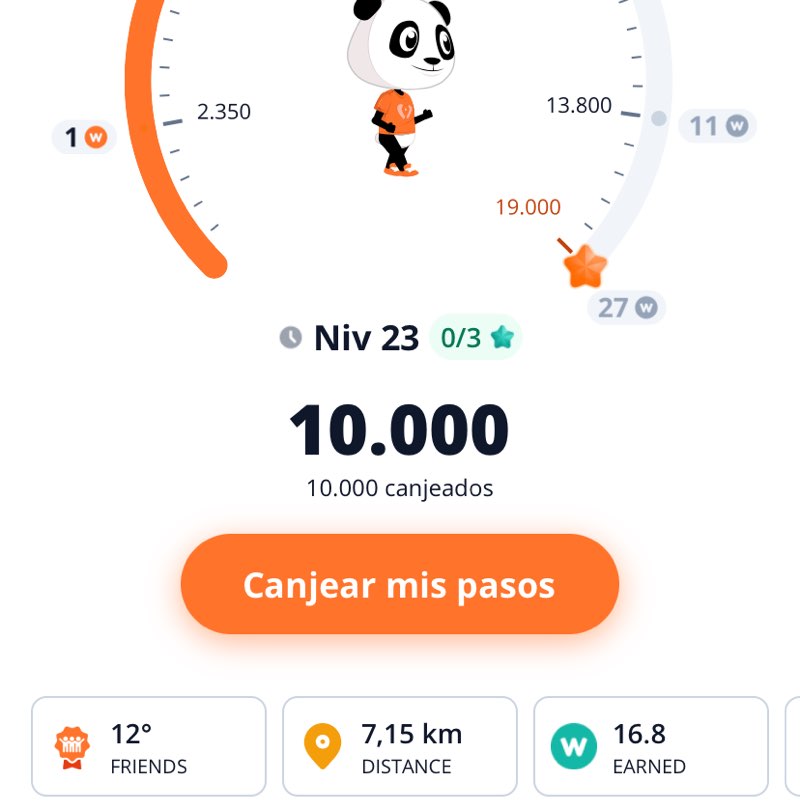Click the yellow location pin icon
Screen dimensions: 800x801
(x=322, y=744)
